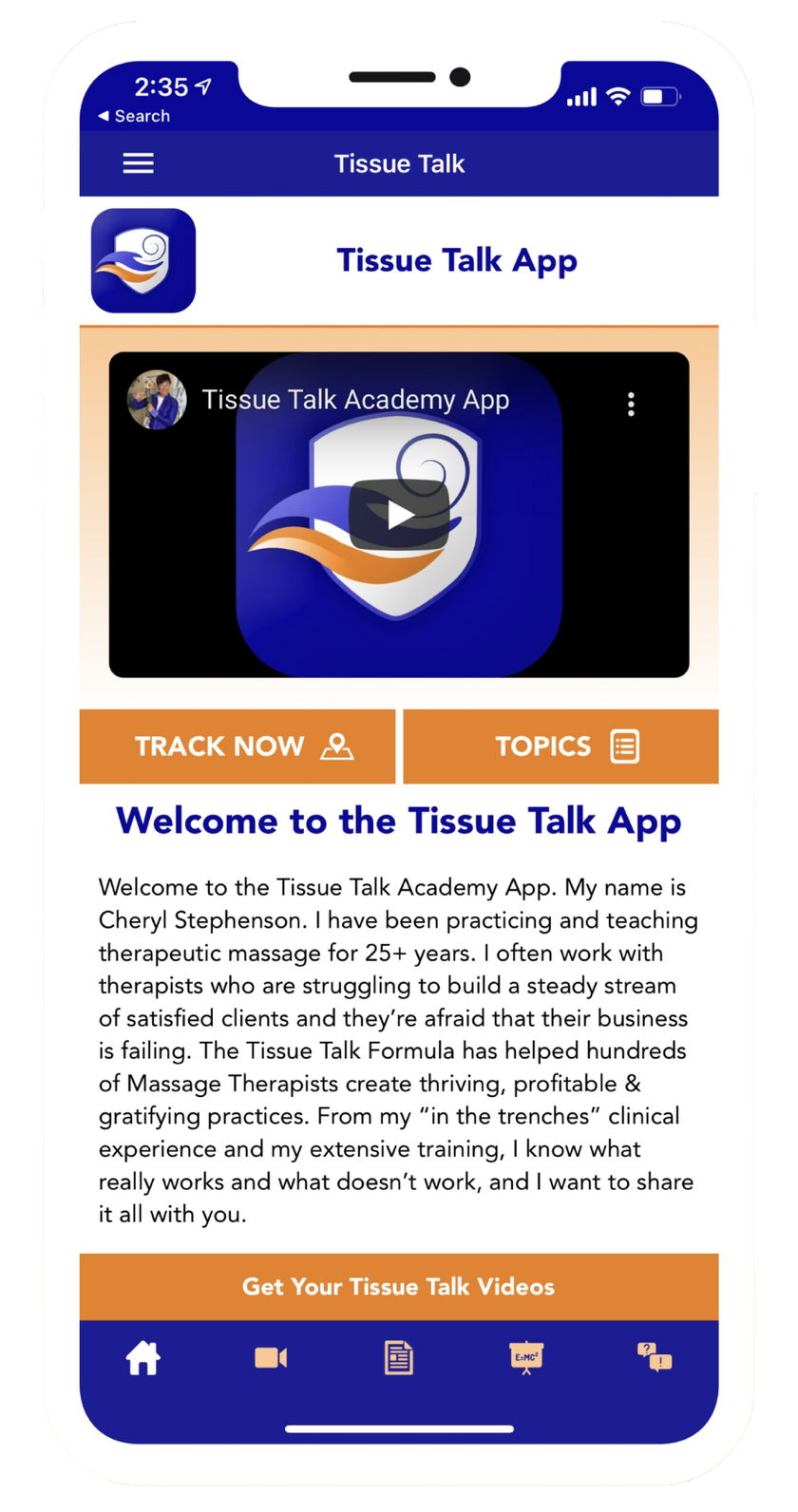This screenshot has width=798, height=1512.
Task: Open the question and answer chat tab
Action: [x=655, y=1357]
